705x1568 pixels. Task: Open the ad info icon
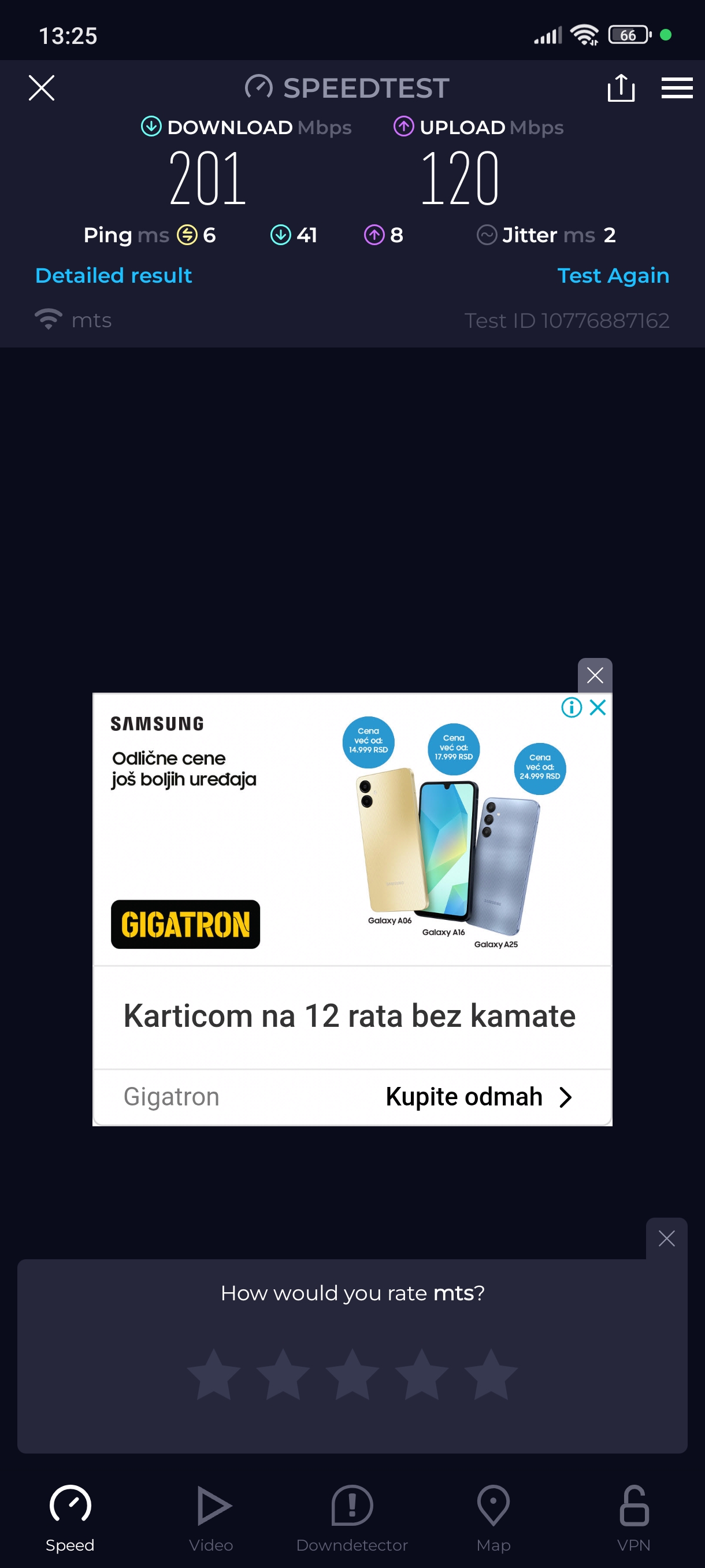(571, 707)
